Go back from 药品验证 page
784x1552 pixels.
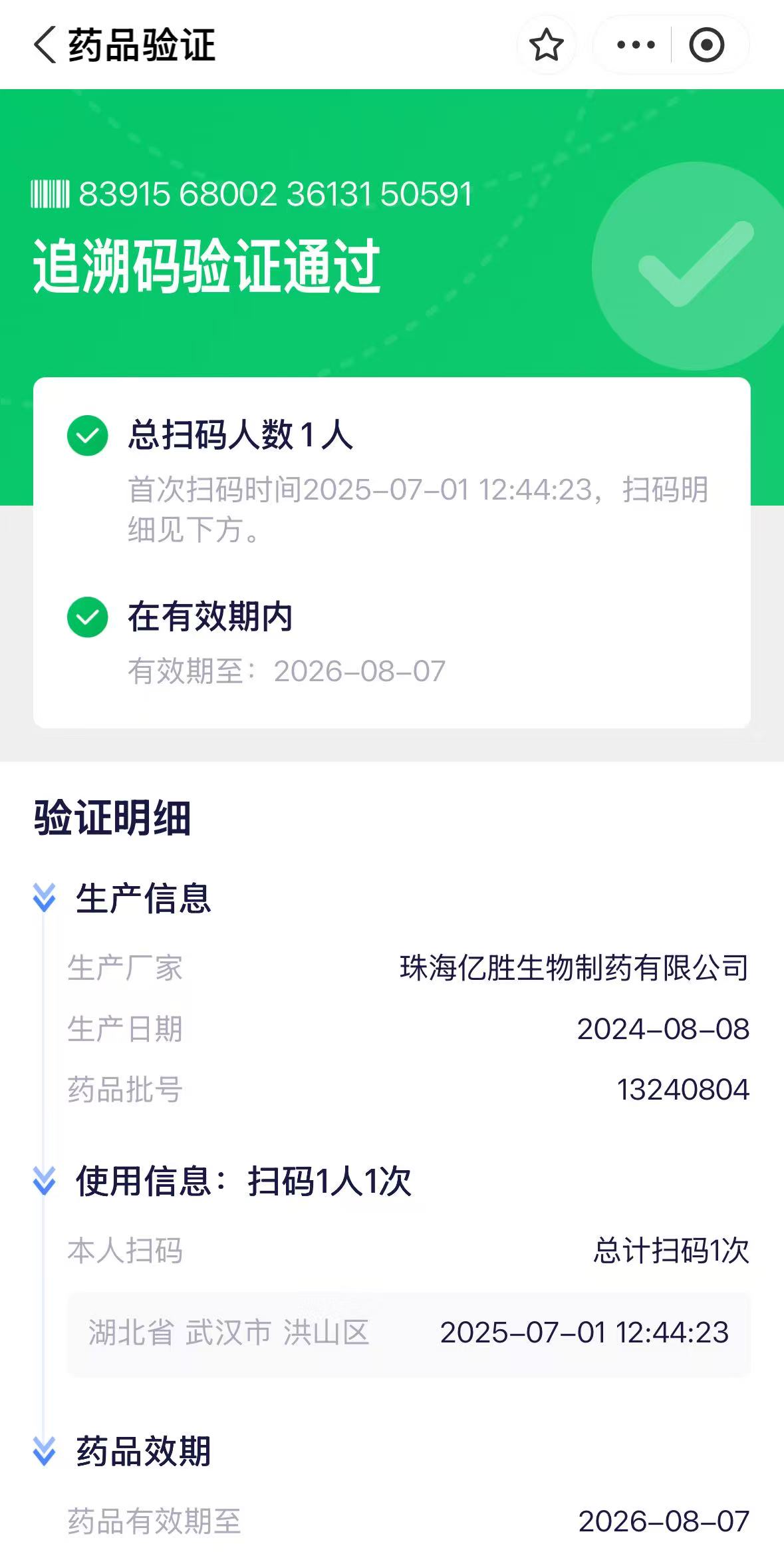click(45, 45)
